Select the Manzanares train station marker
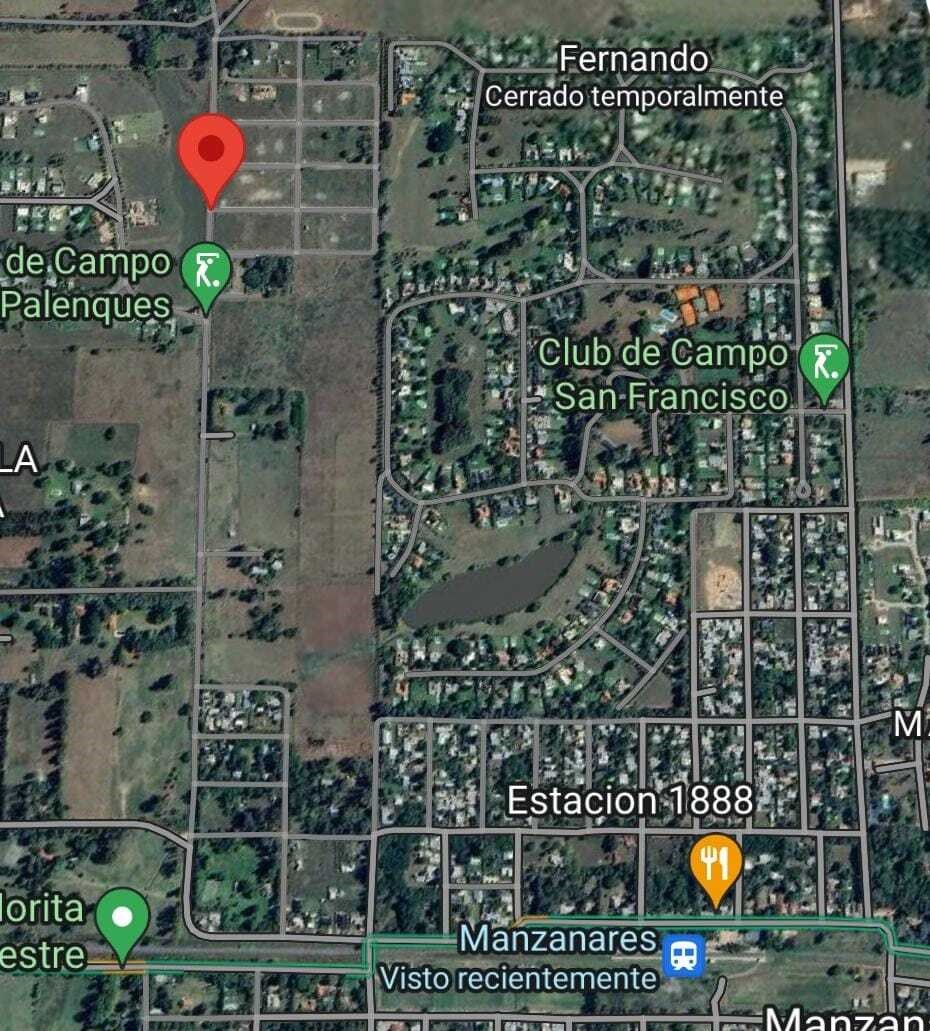Screen dimensions: 930x1031 click(685, 955)
